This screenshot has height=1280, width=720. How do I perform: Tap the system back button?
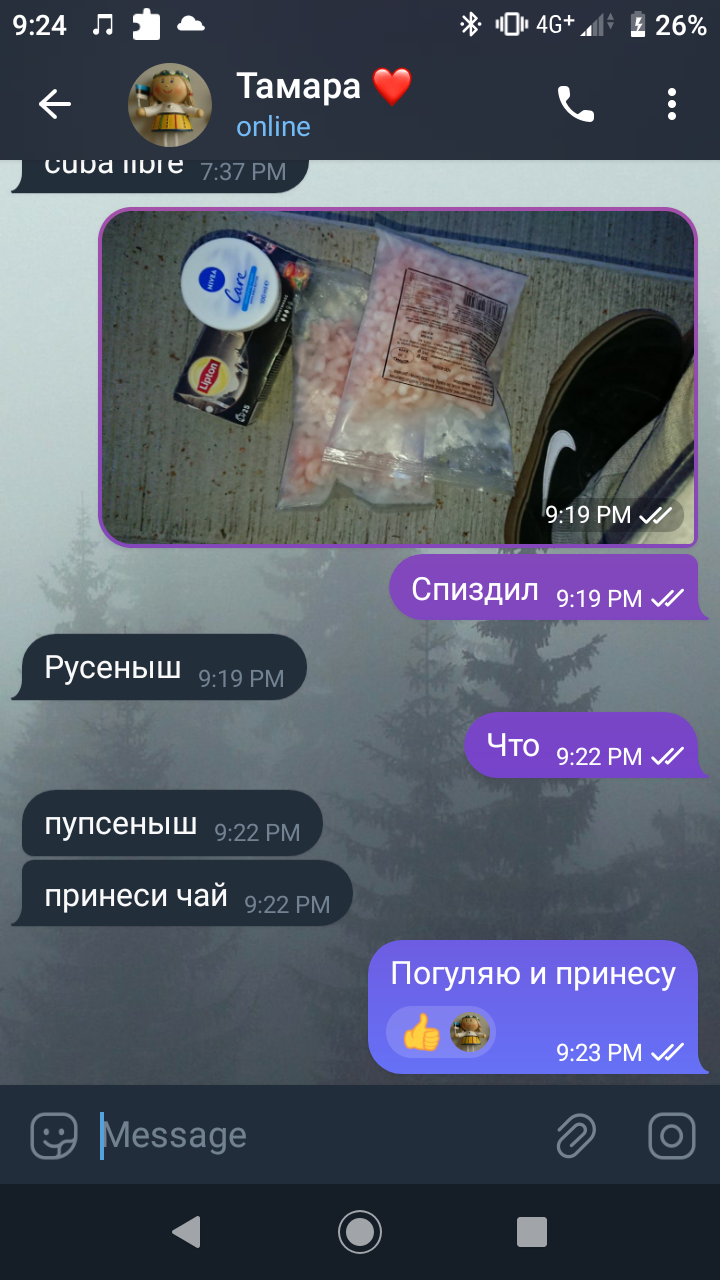point(186,1232)
